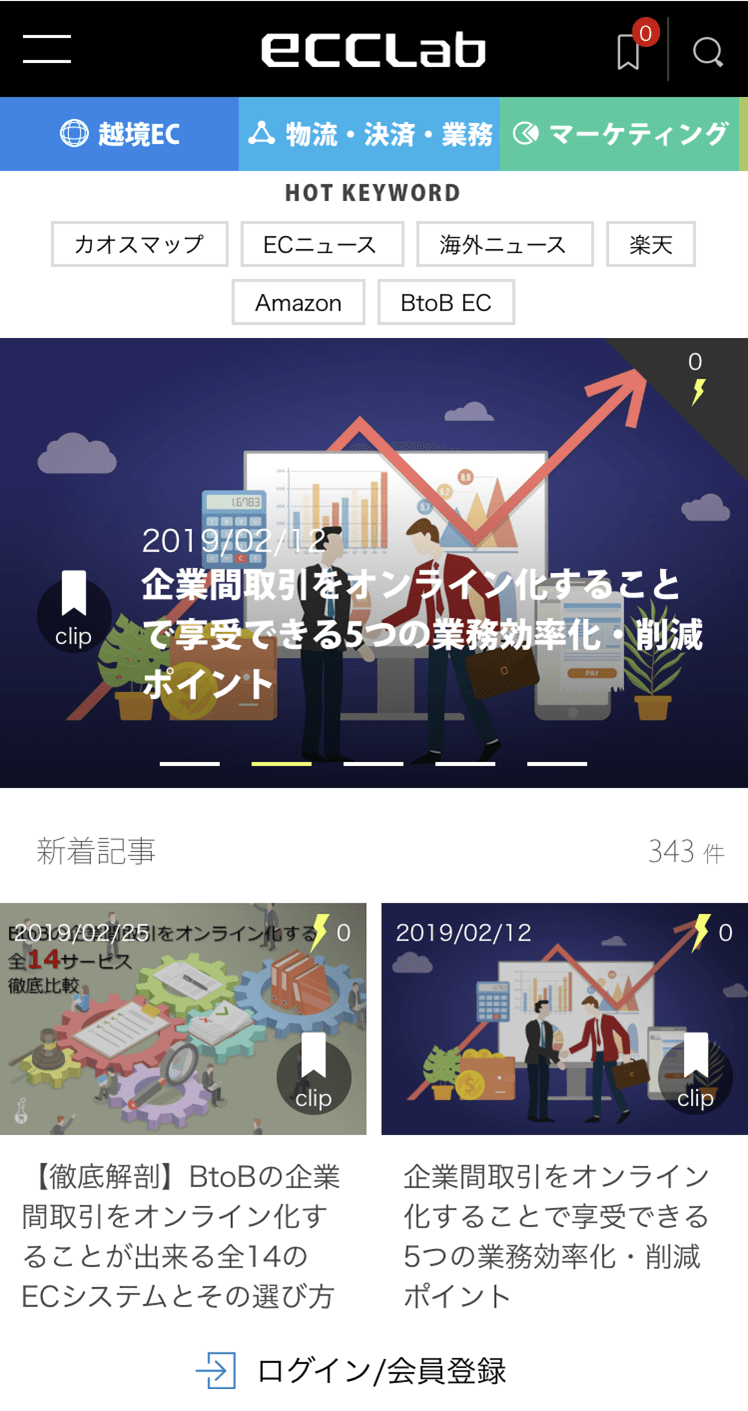
Task: Open the hamburger menu
Action: [x=47, y=49]
